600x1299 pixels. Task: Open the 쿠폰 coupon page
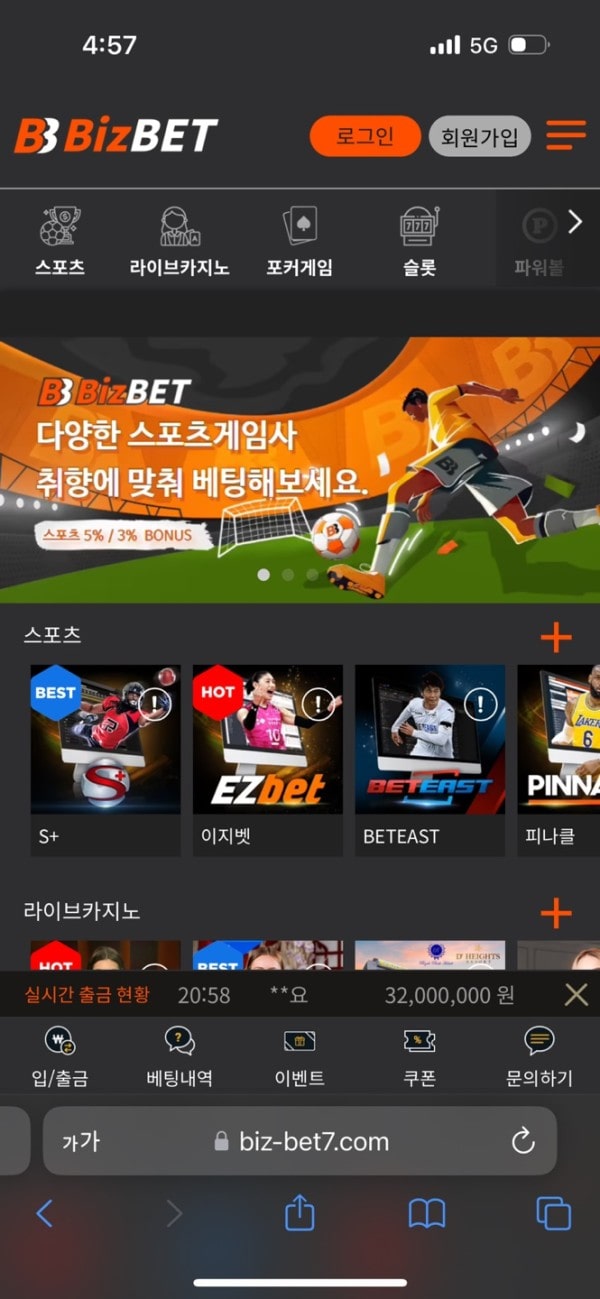pyautogui.click(x=419, y=1056)
